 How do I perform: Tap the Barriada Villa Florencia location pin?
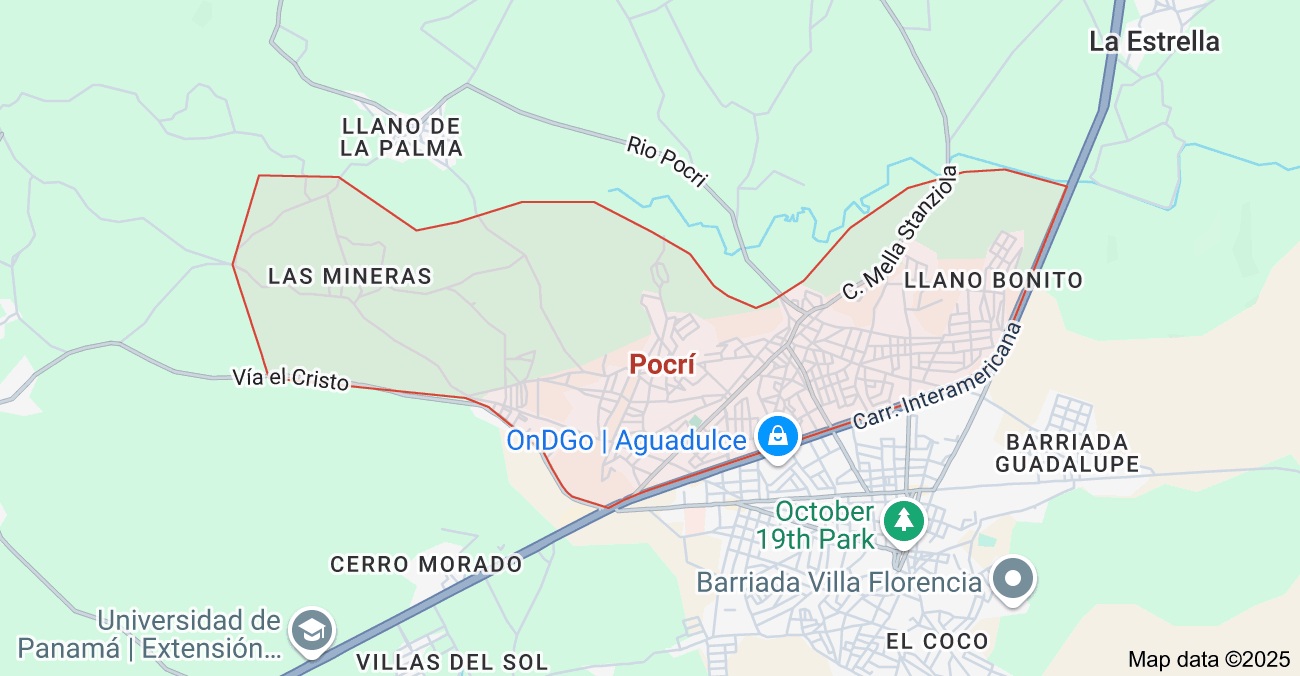[1013, 578]
